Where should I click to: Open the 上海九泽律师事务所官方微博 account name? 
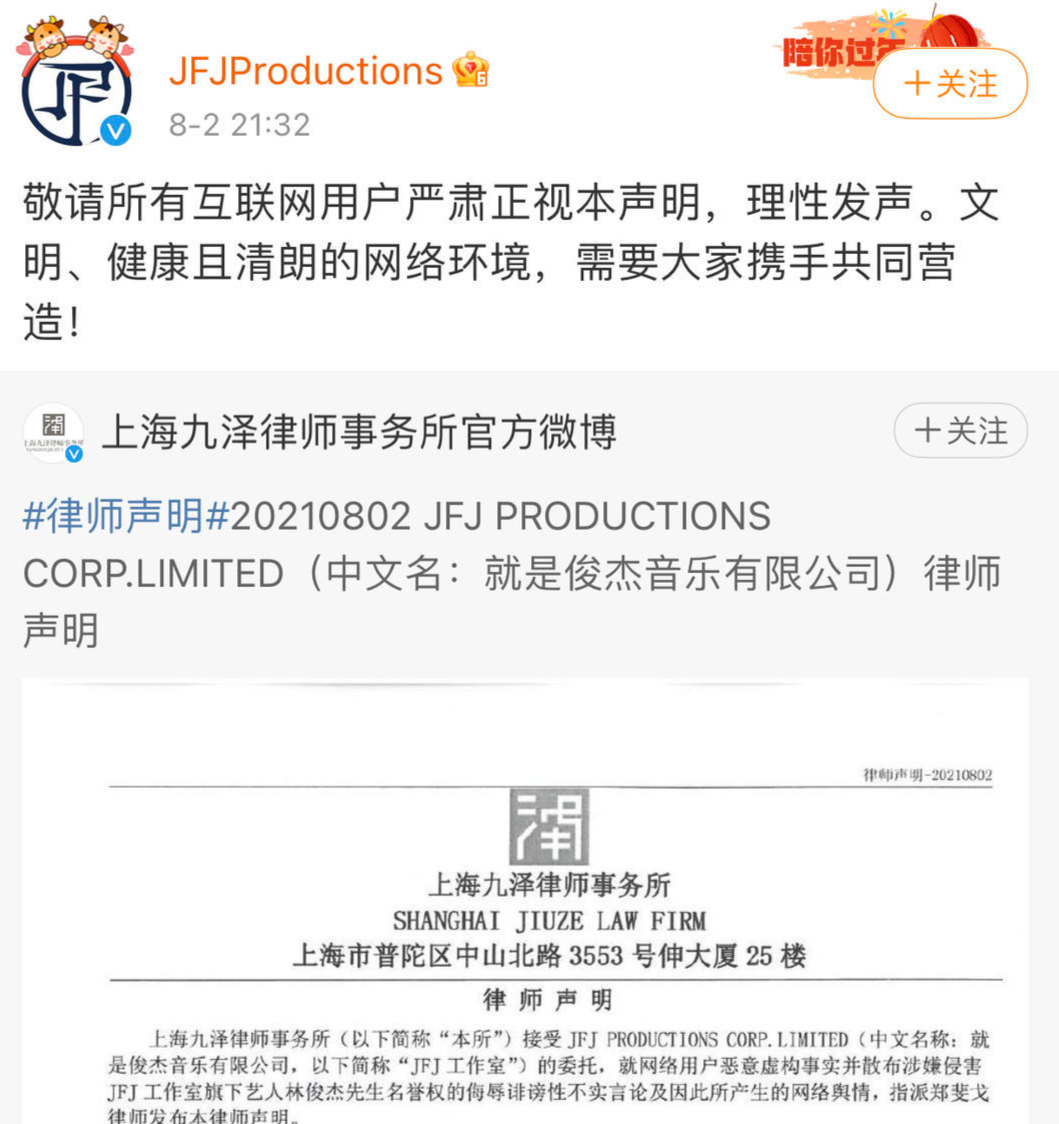click(360, 432)
